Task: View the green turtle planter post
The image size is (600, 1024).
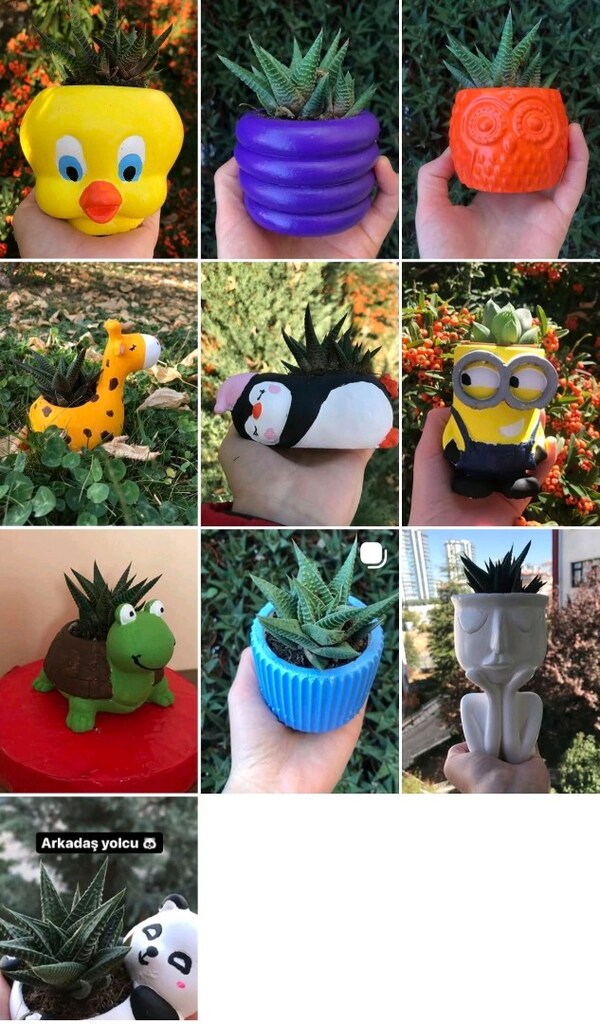Action: point(99,661)
